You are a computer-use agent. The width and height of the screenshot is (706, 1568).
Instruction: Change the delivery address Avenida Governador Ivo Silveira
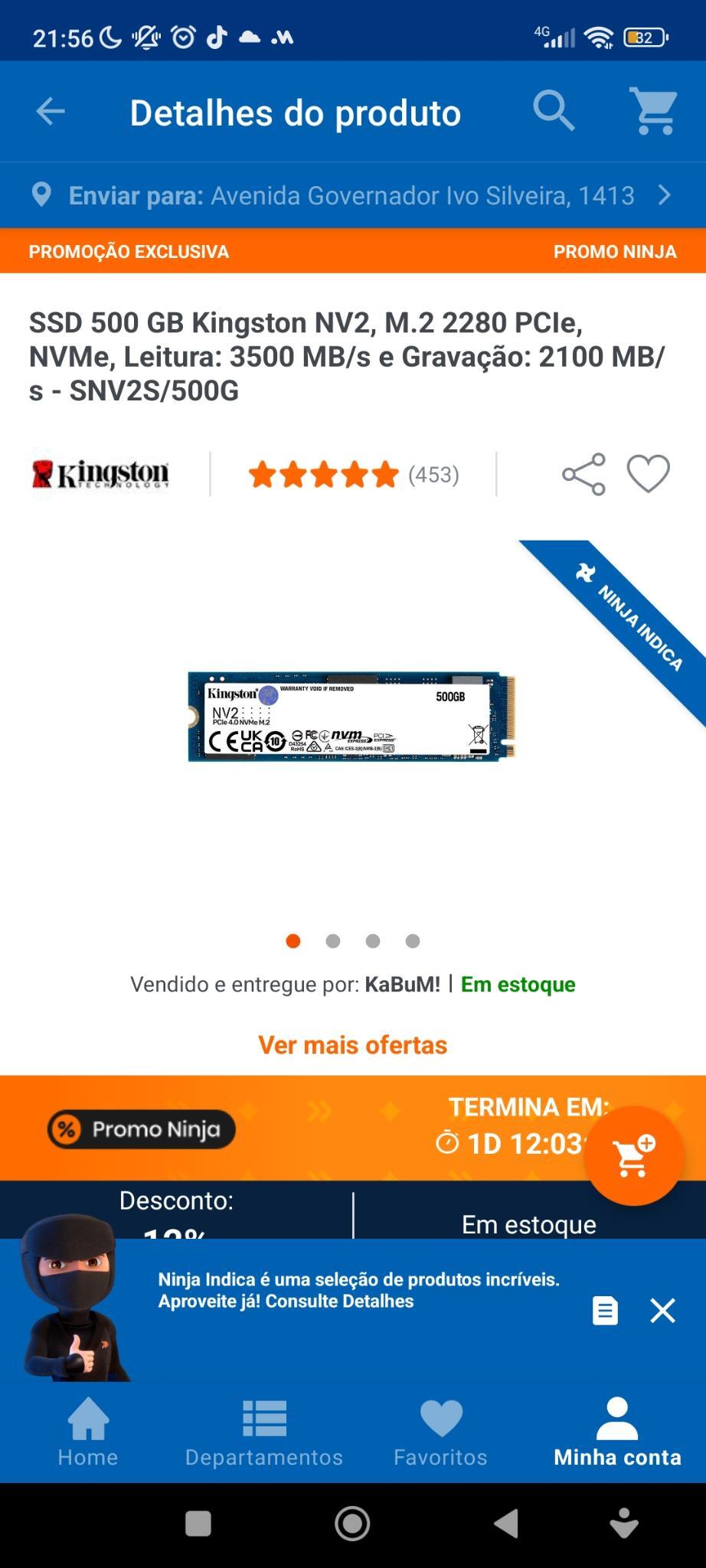click(x=353, y=195)
